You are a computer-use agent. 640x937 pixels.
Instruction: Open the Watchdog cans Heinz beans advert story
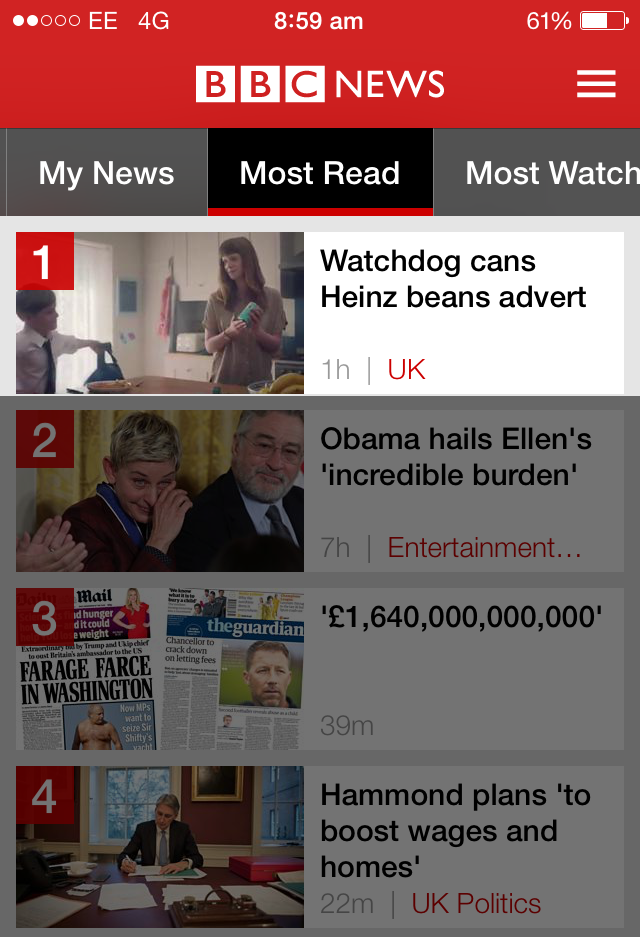pyautogui.click(x=453, y=280)
